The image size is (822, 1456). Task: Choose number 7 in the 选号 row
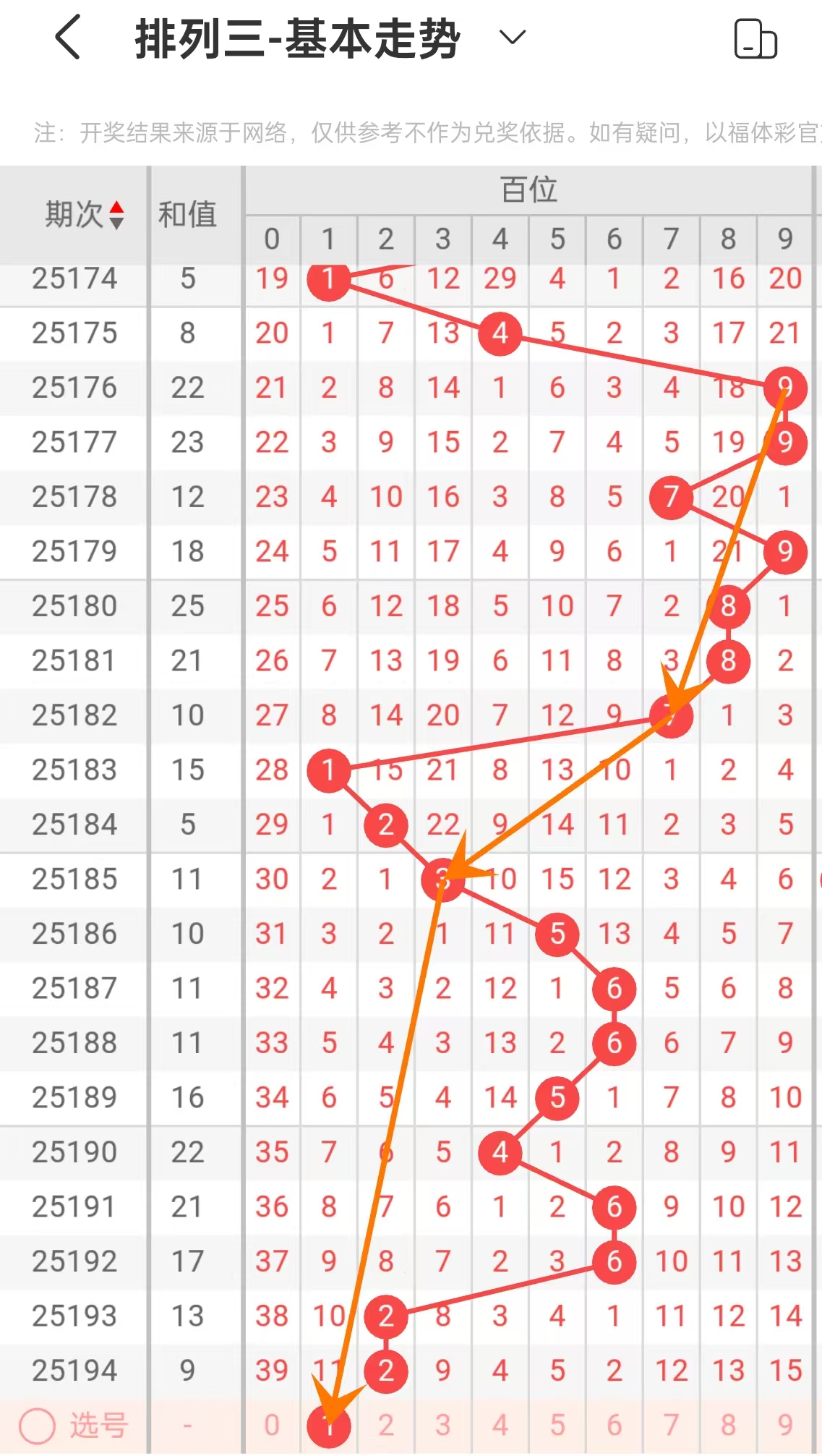[x=672, y=1425]
